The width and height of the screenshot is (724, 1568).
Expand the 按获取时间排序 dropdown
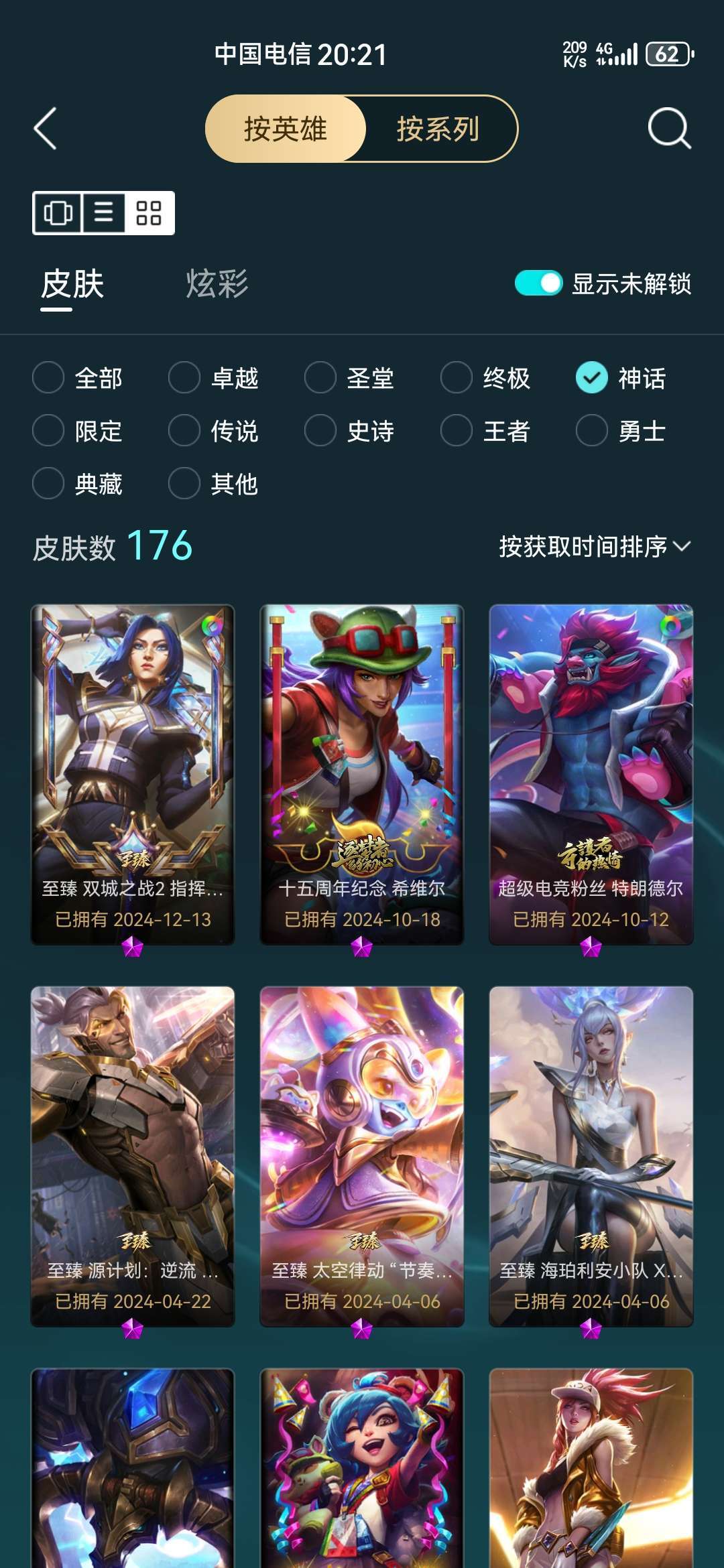click(595, 547)
